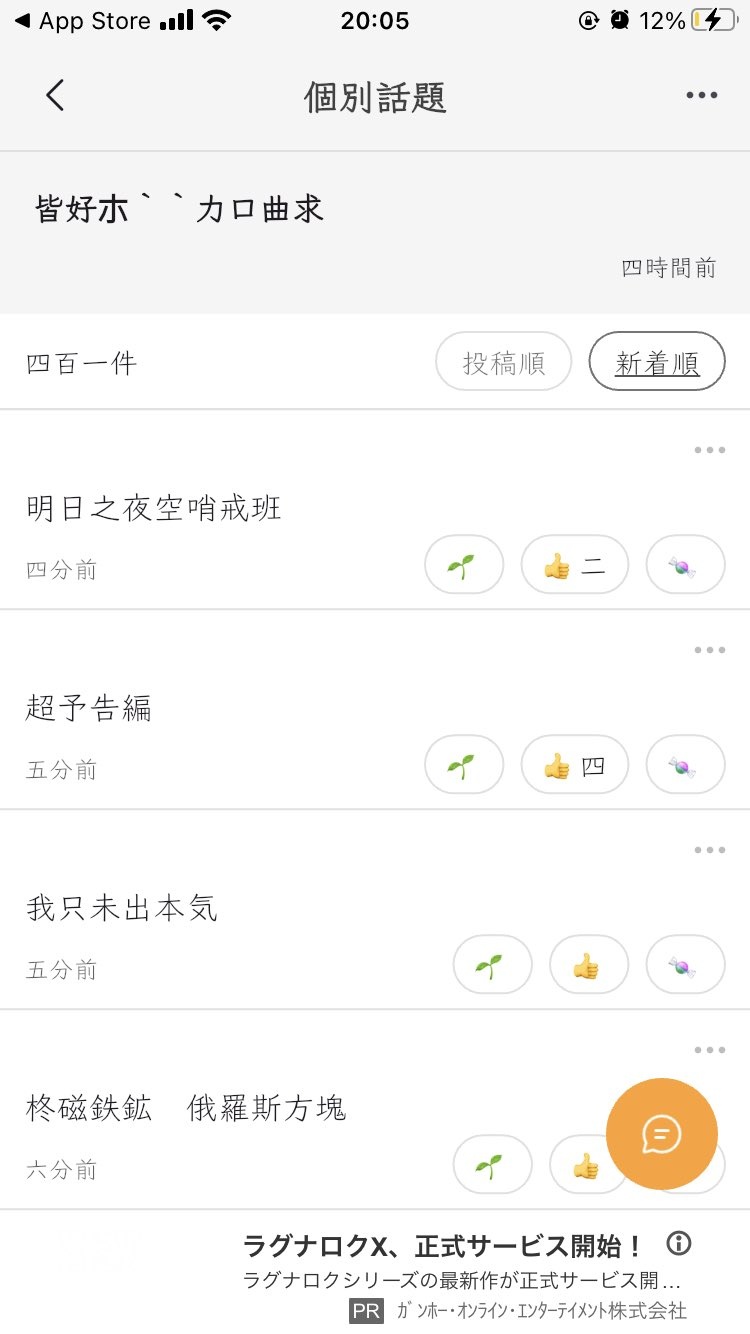This screenshot has height=1334, width=750.
Task: Go back to the previous screen
Action: (55, 96)
